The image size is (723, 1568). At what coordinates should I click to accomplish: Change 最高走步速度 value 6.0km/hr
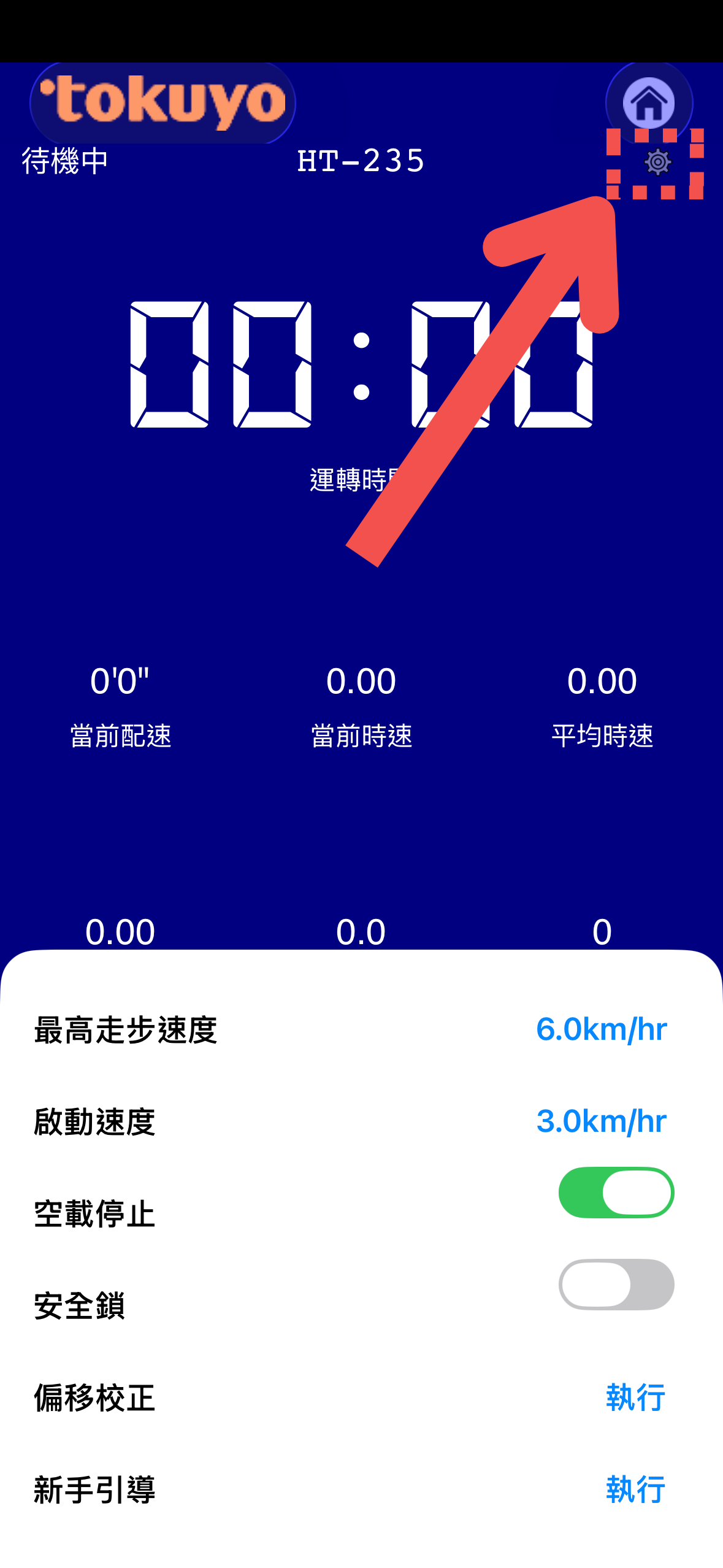click(601, 1029)
